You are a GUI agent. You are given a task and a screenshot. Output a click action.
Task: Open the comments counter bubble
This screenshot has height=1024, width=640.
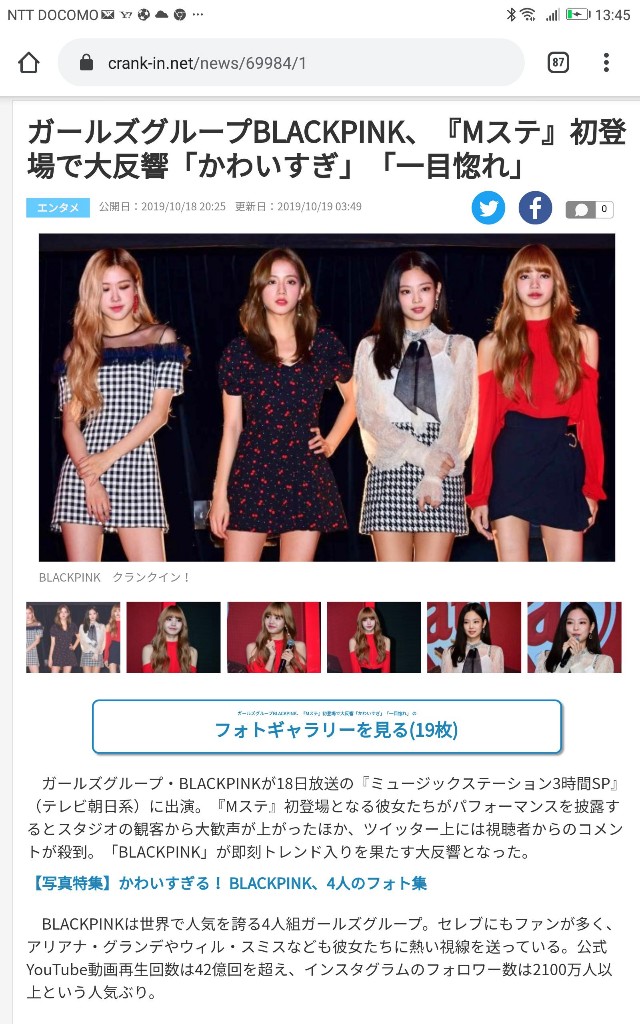click(589, 209)
